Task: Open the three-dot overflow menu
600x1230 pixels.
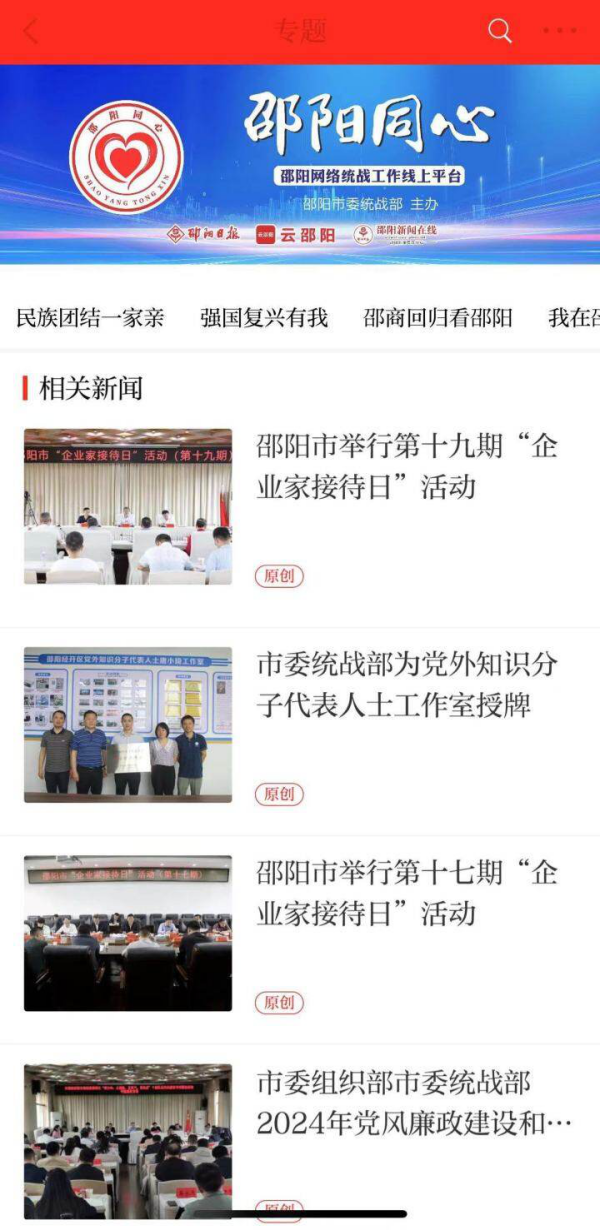Action: pos(559,31)
